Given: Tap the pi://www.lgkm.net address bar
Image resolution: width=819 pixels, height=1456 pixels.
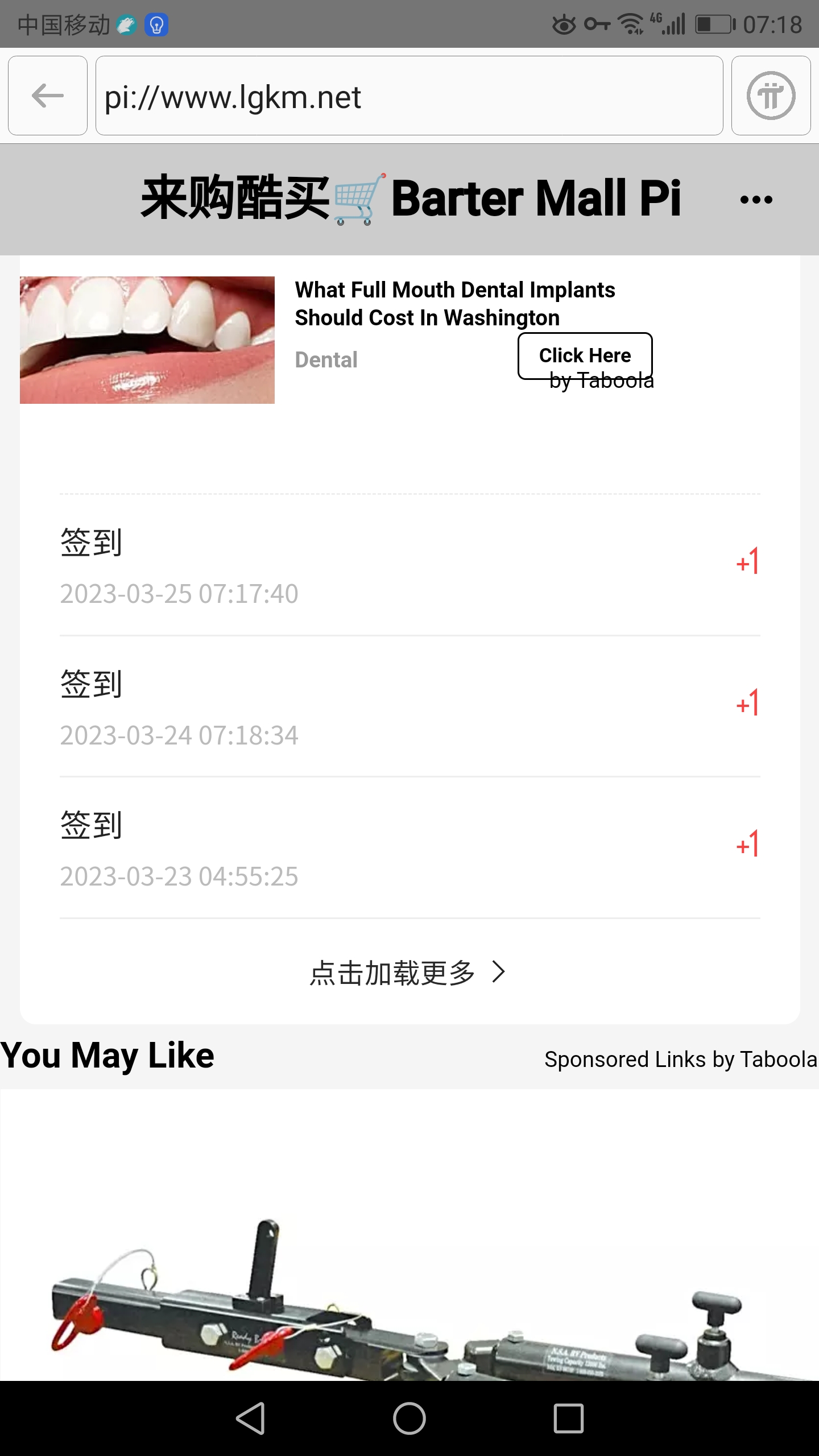Looking at the screenshot, I should point(409,96).
